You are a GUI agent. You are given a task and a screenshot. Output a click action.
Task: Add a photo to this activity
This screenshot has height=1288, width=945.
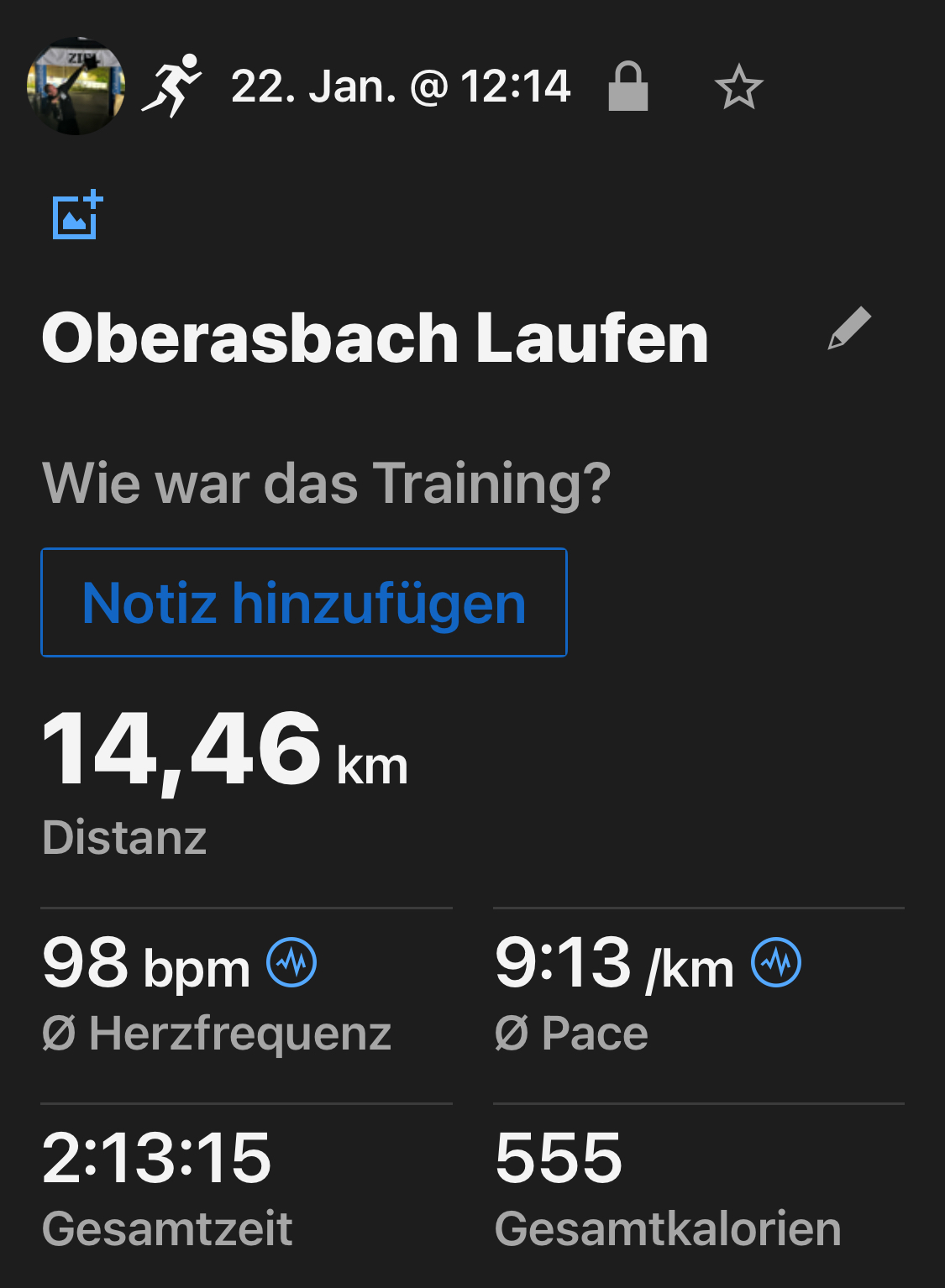tap(77, 216)
